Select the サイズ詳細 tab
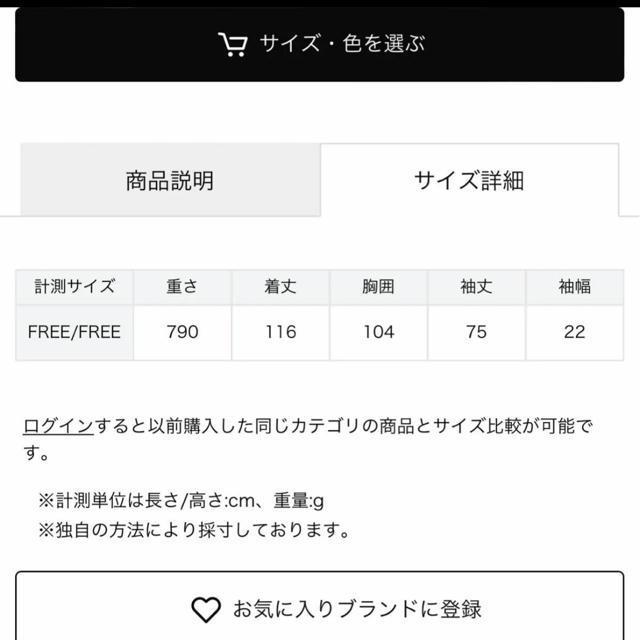This screenshot has height=640, width=640. point(469,181)
